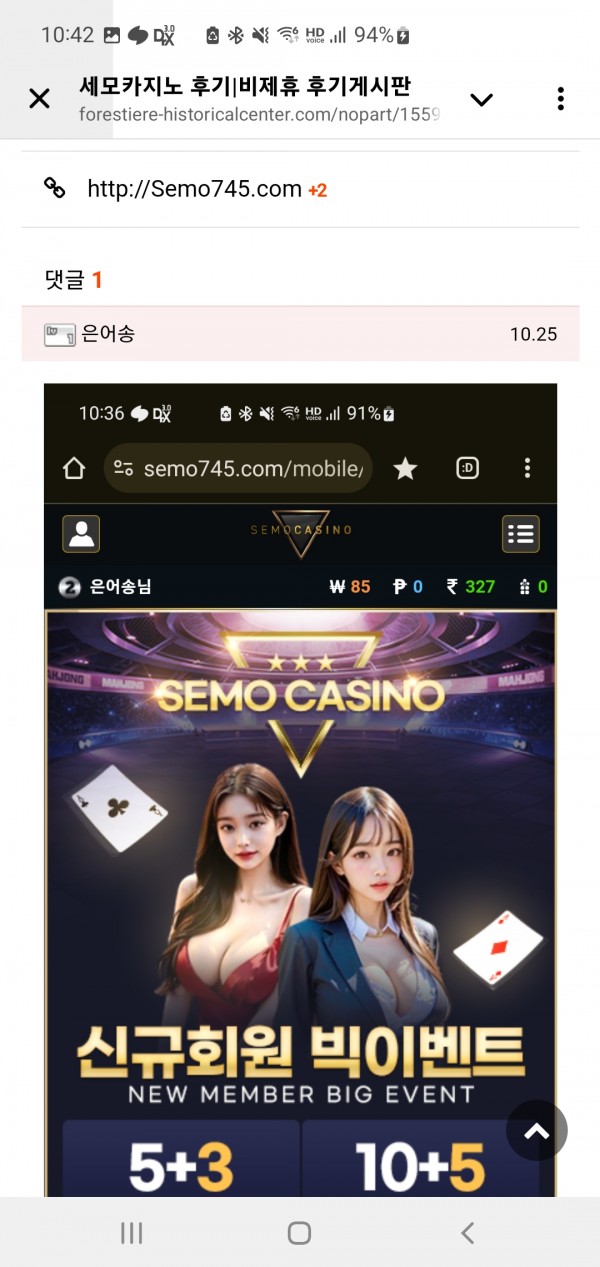Open the browser overflow menu
Viewport: 600px width, 1267px height.
(x=560, y=98)
